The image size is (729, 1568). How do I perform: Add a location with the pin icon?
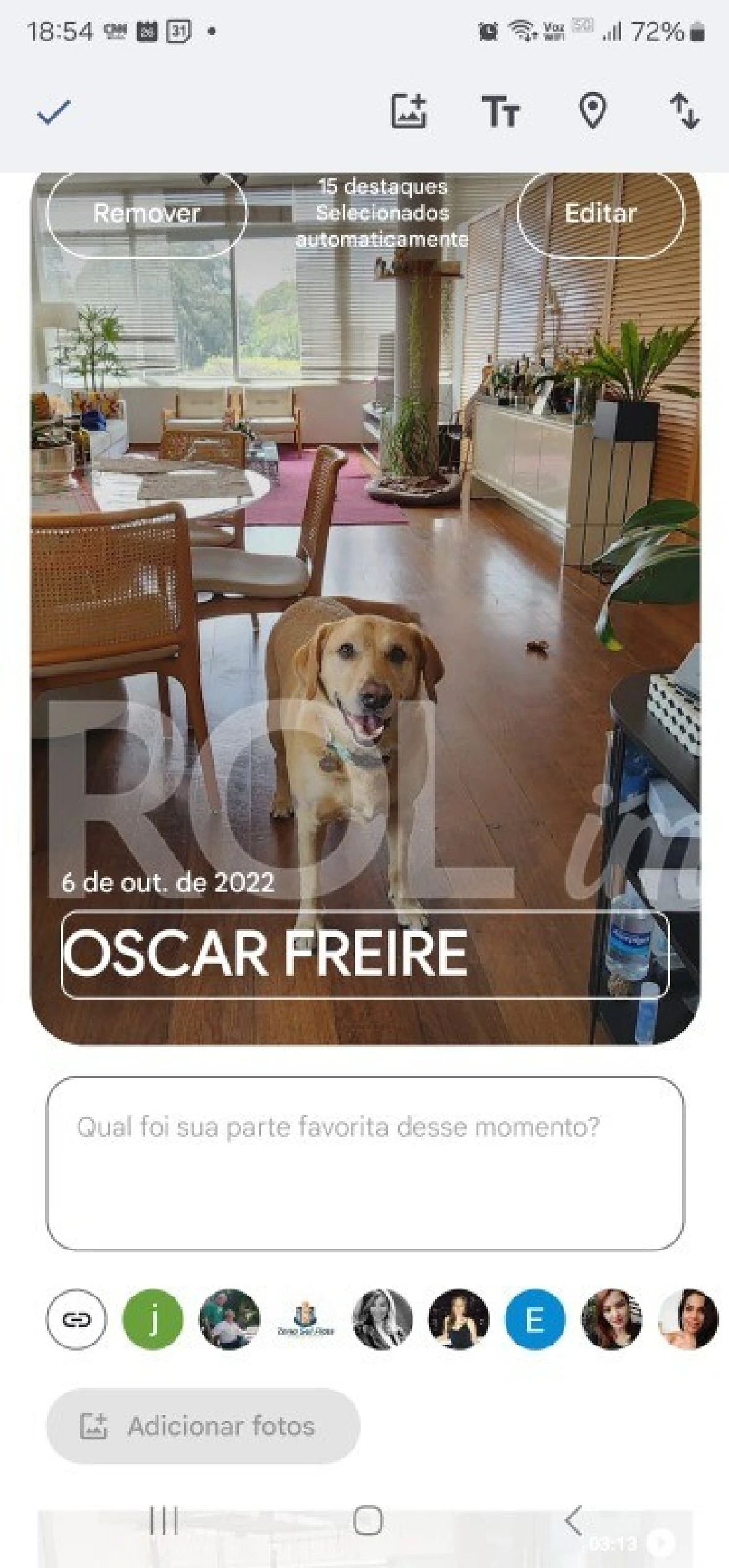point(592,112)
